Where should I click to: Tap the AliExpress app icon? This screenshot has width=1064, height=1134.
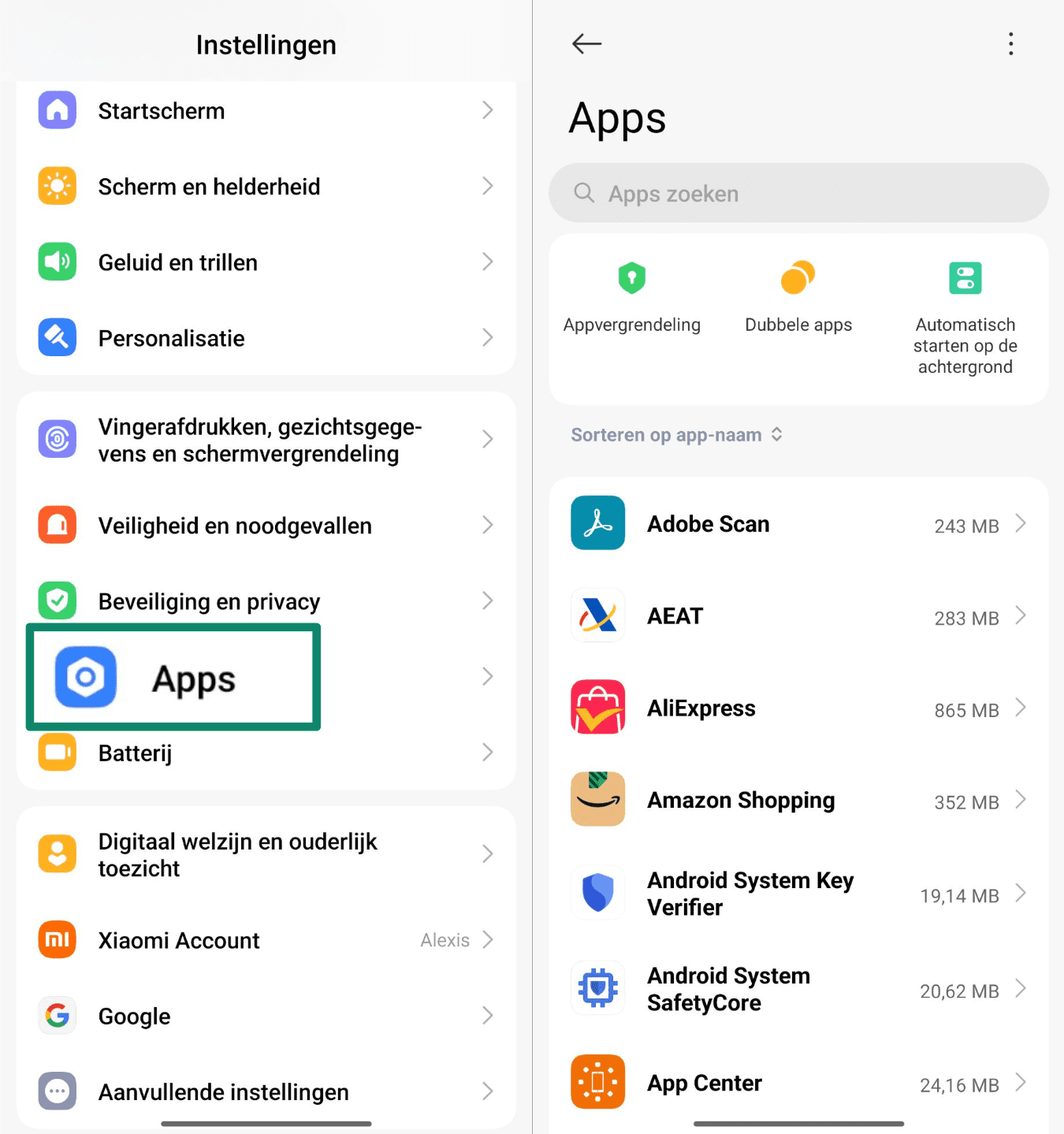pyautogui.click(x=597, y=707)
